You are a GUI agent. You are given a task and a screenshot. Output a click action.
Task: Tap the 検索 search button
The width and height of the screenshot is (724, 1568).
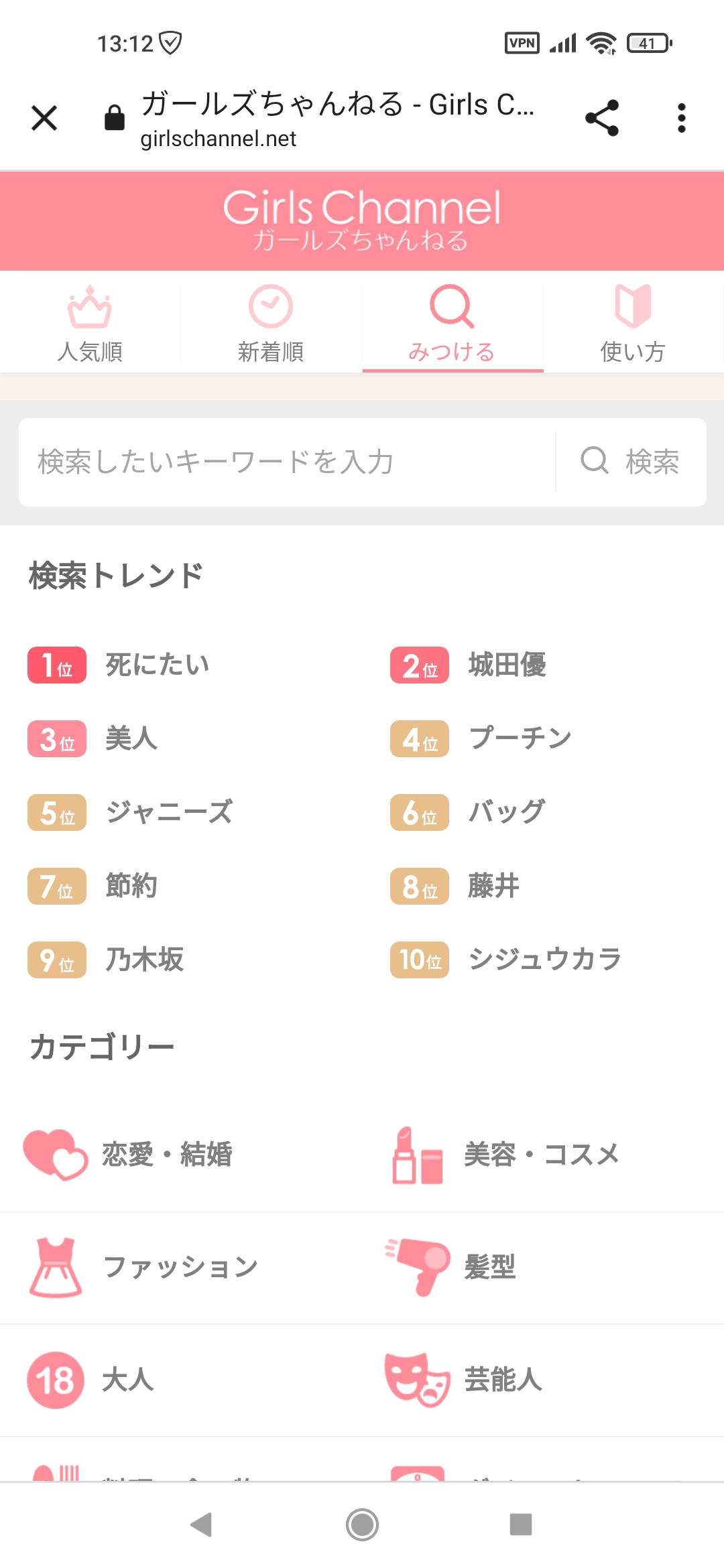tap(631, 462)
